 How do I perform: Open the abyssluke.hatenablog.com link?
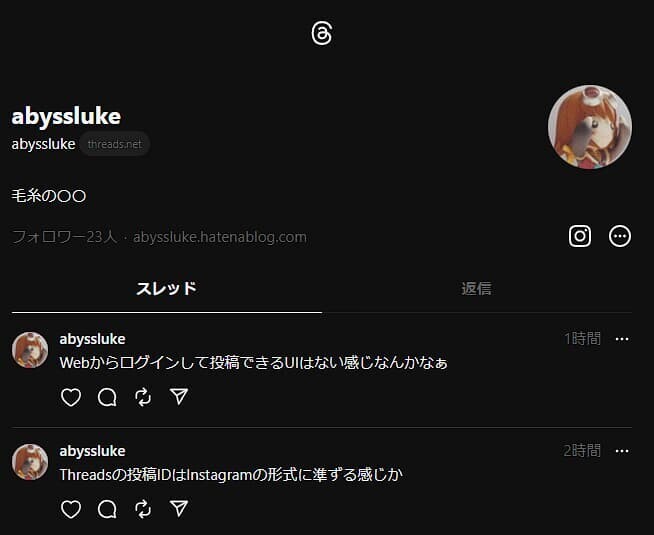pyautogui.click(x=219, y=237)
